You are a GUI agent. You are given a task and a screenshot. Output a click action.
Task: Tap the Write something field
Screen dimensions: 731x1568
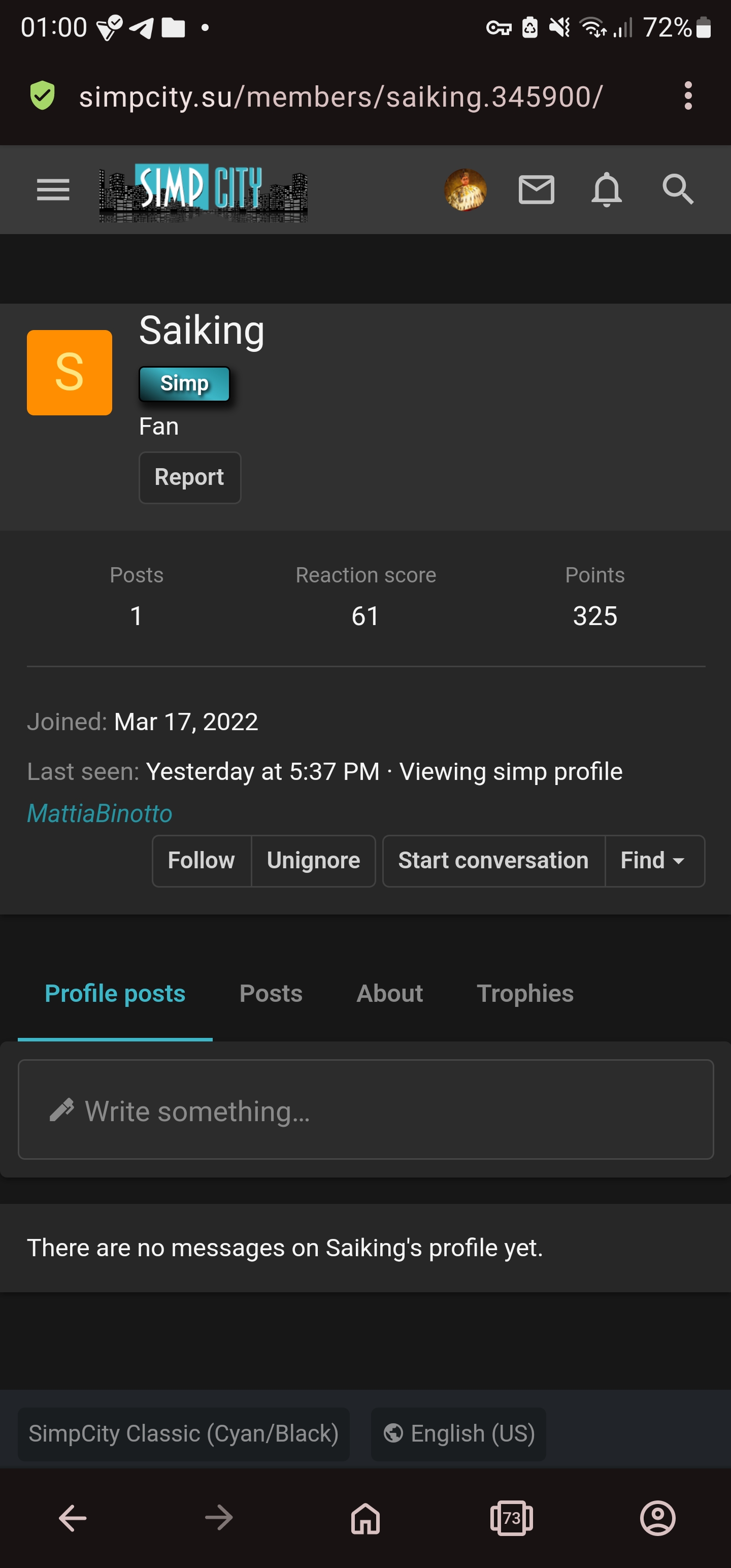[366, 1109]
